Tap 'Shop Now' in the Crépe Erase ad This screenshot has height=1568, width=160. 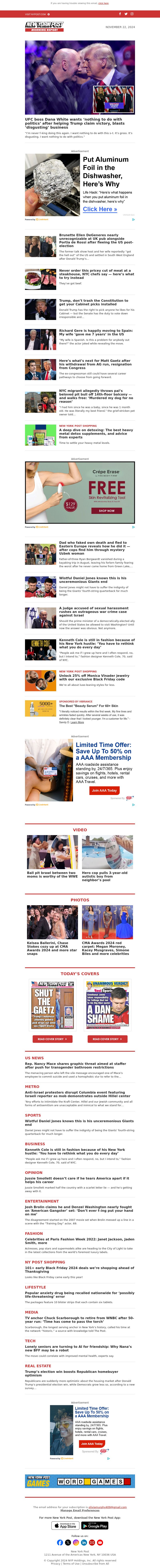(x=106, y=511)
